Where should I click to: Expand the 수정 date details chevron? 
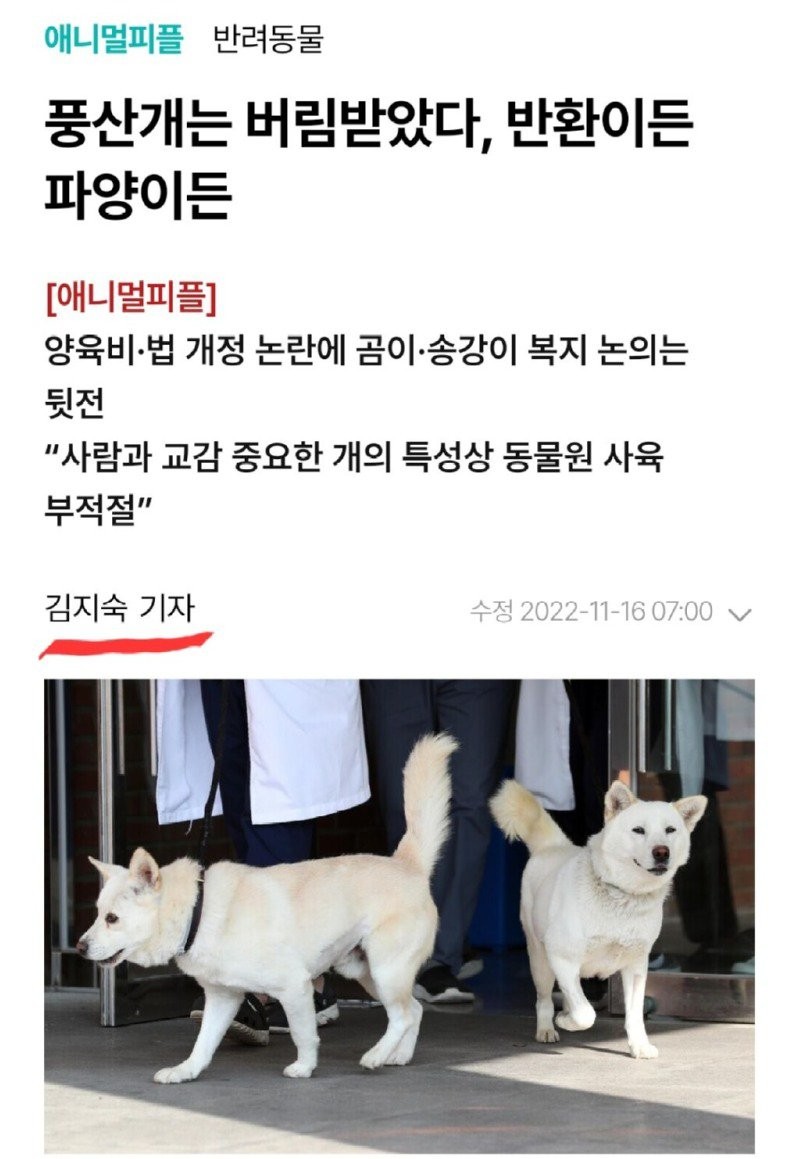click(740, 613)
